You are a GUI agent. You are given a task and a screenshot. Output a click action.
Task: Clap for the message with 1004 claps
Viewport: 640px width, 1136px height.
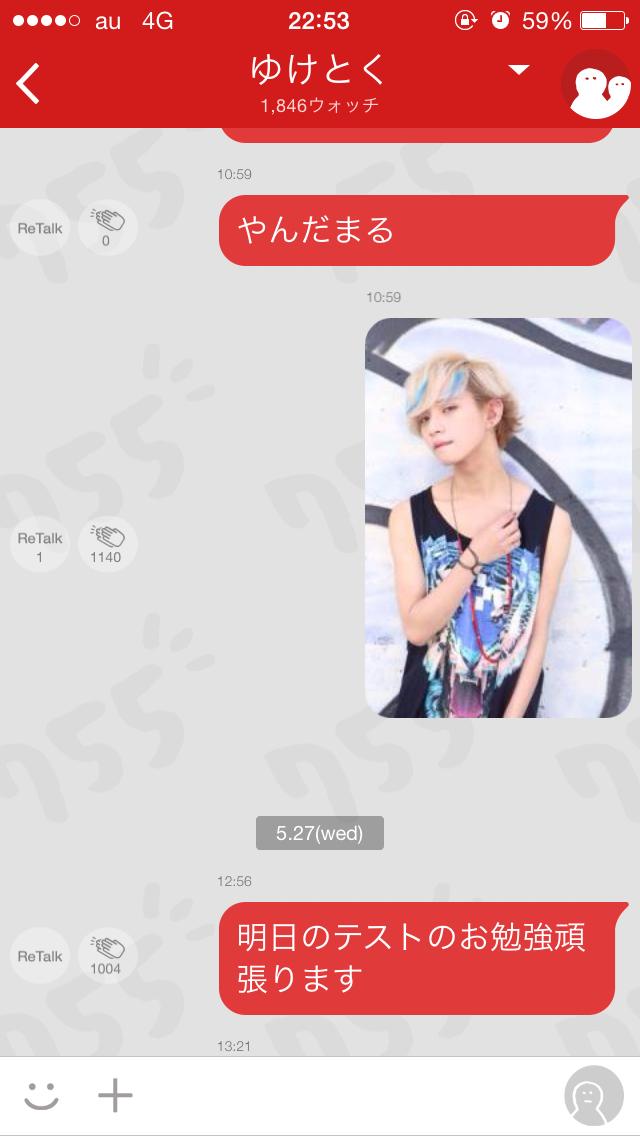click(x=106, y=956)
